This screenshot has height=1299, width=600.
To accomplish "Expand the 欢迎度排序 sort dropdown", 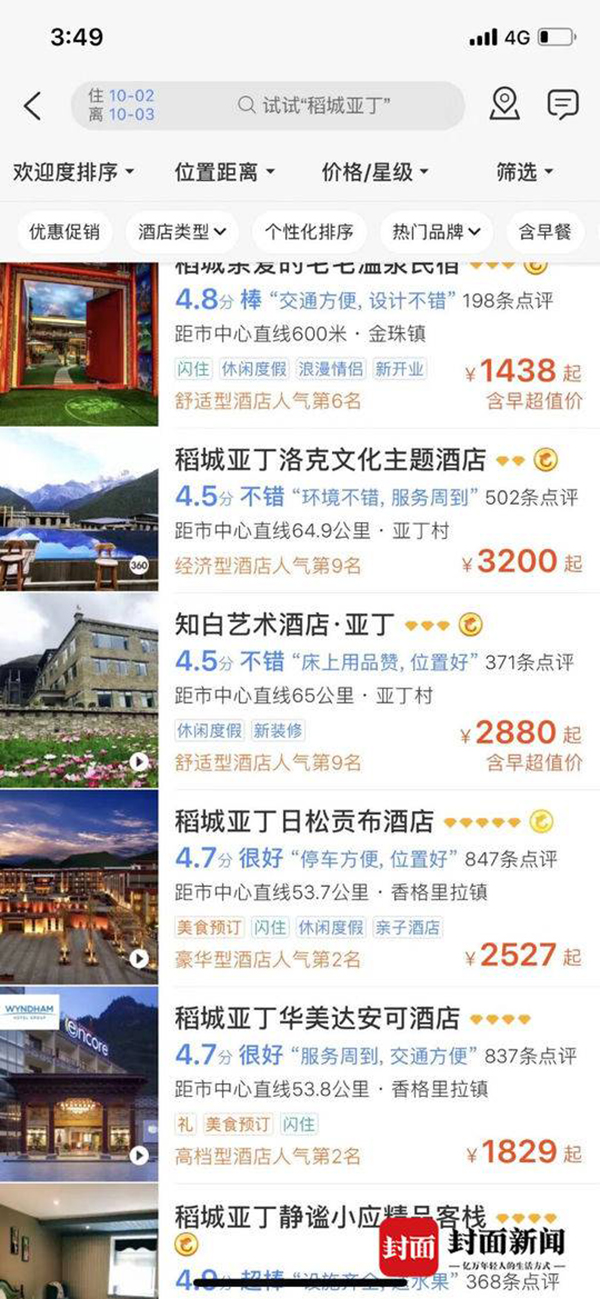I will 73,172.
